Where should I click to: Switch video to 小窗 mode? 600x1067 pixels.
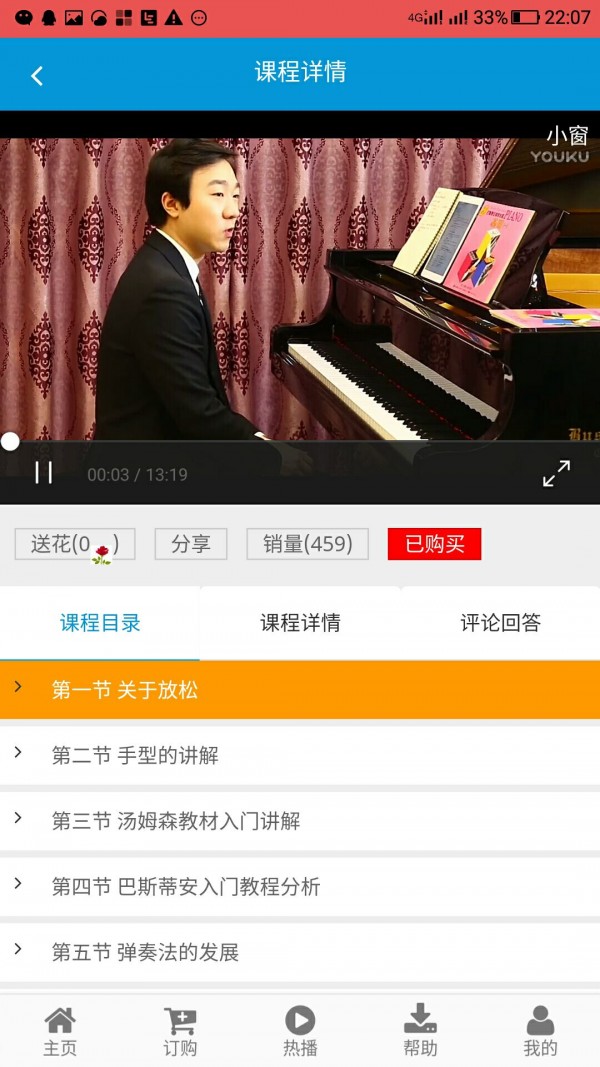click(x=566, y=135)
